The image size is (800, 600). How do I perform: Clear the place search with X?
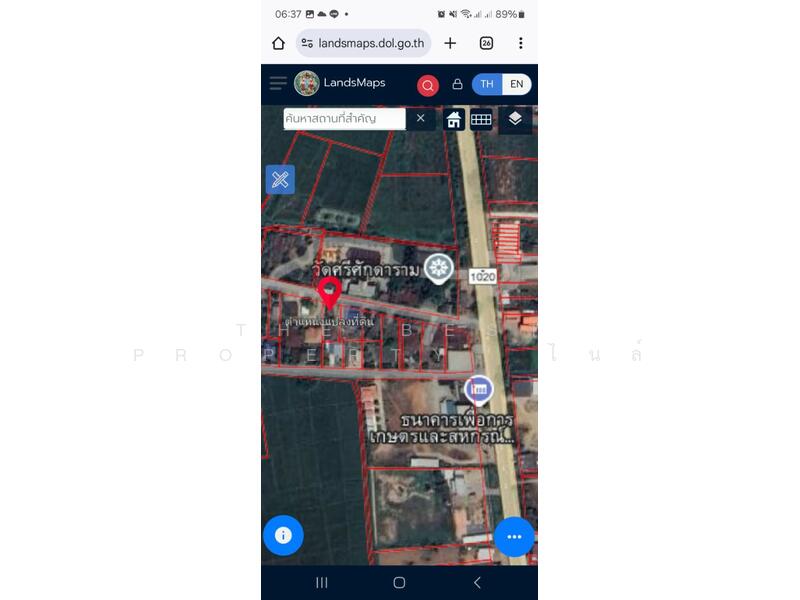420,118
